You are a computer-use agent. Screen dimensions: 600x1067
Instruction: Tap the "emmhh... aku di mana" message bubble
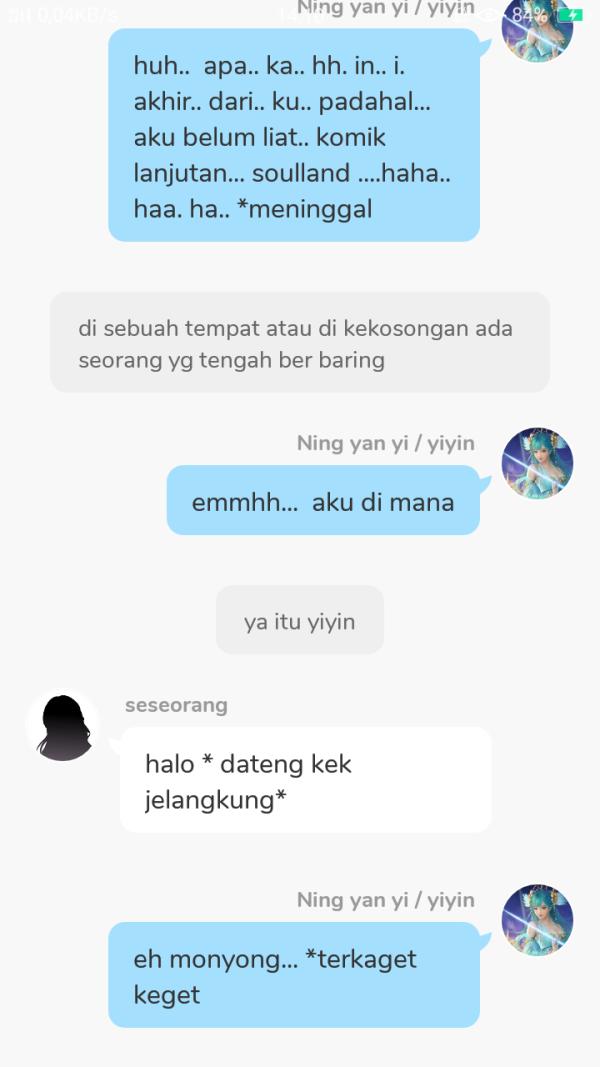tap(323, 500)
